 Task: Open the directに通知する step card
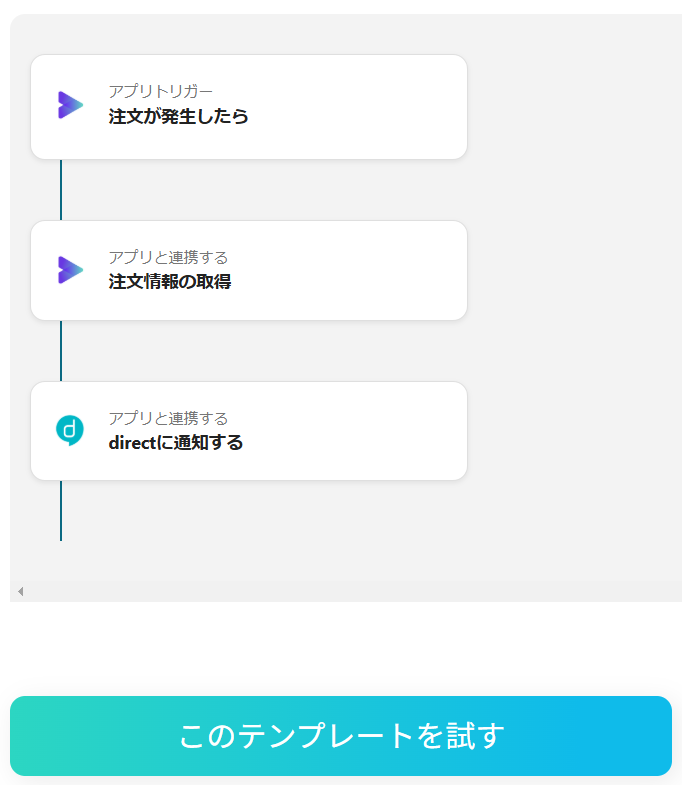click(x=249, y=431)
